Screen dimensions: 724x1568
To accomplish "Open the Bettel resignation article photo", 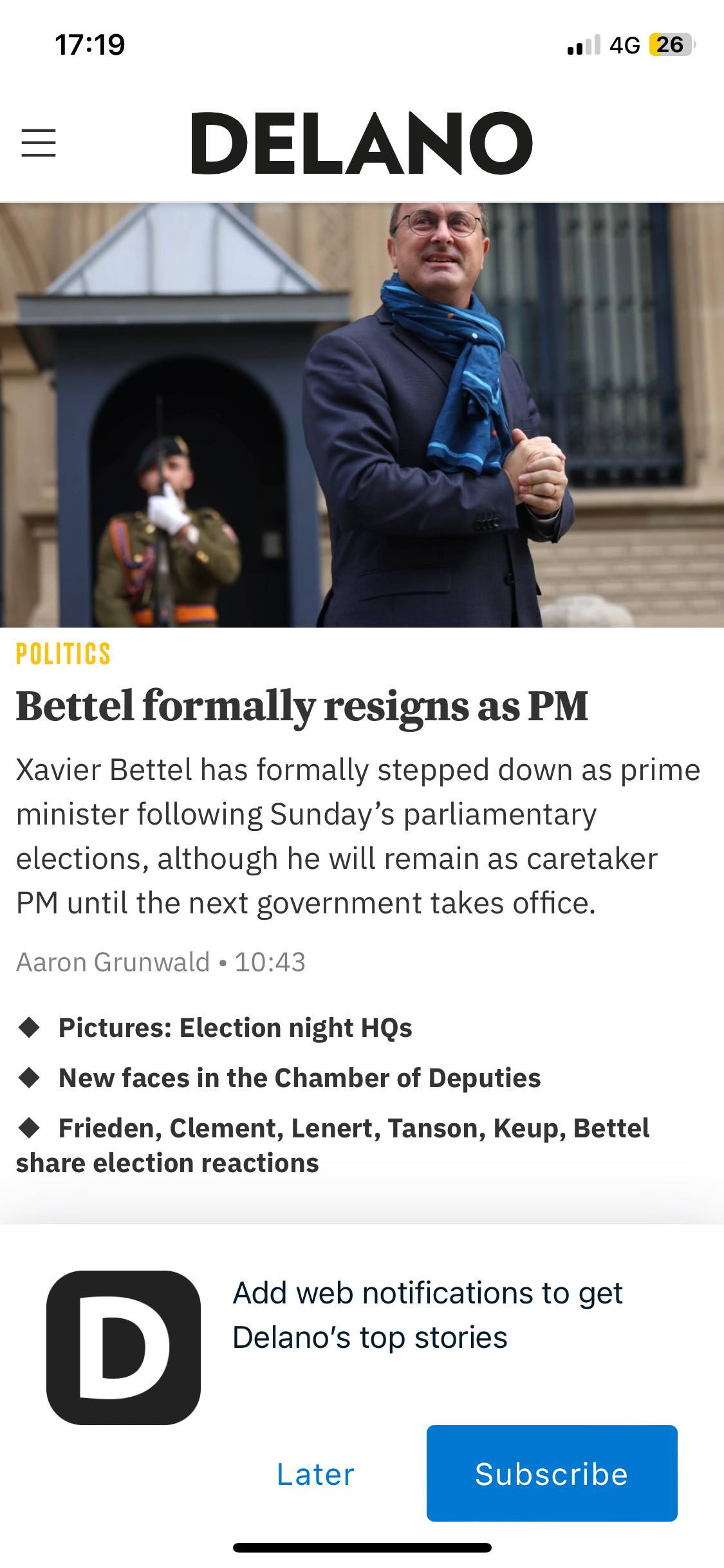I will 362,415.
